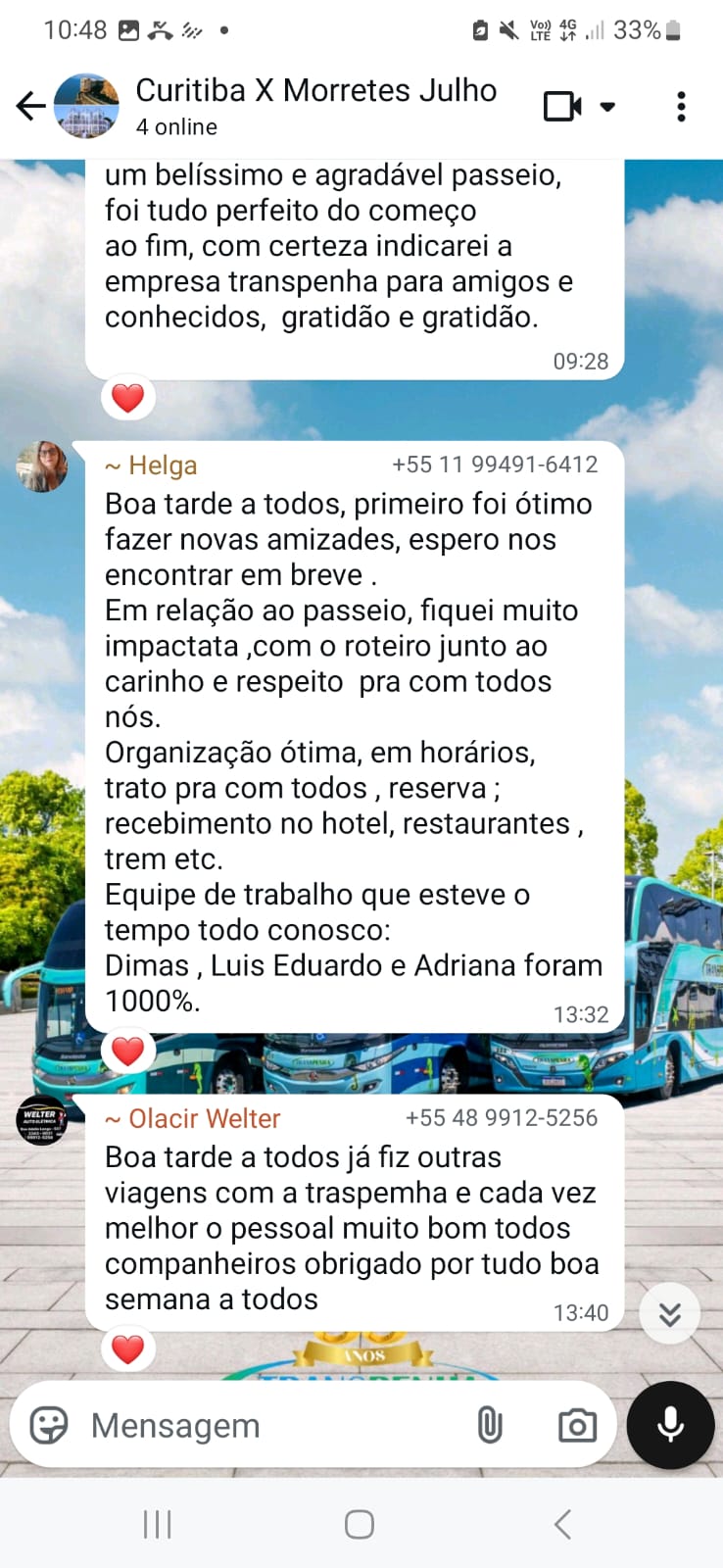Open the emoji and sticker picker

[x=49, y=1425]
